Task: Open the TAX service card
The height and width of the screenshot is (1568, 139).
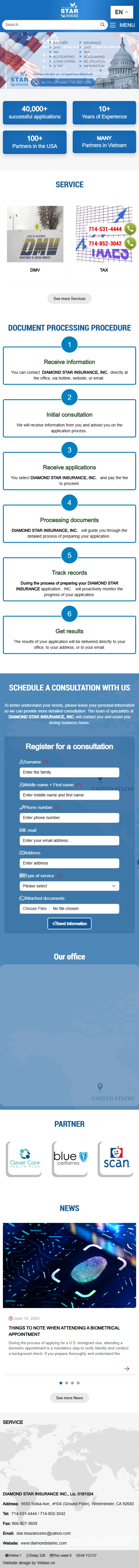Action: (x=104, y=239)
